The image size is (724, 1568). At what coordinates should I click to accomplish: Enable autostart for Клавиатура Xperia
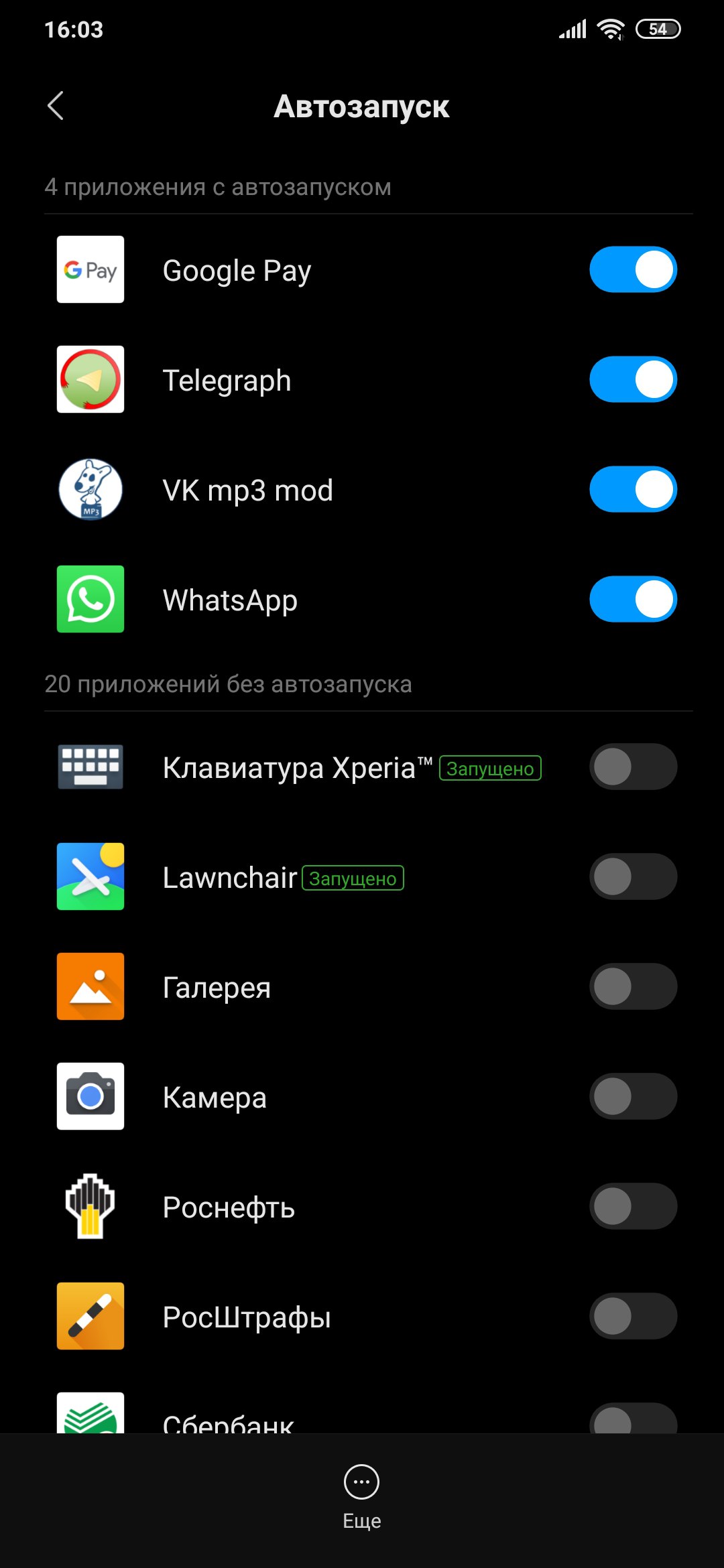(x=633, y=767)
